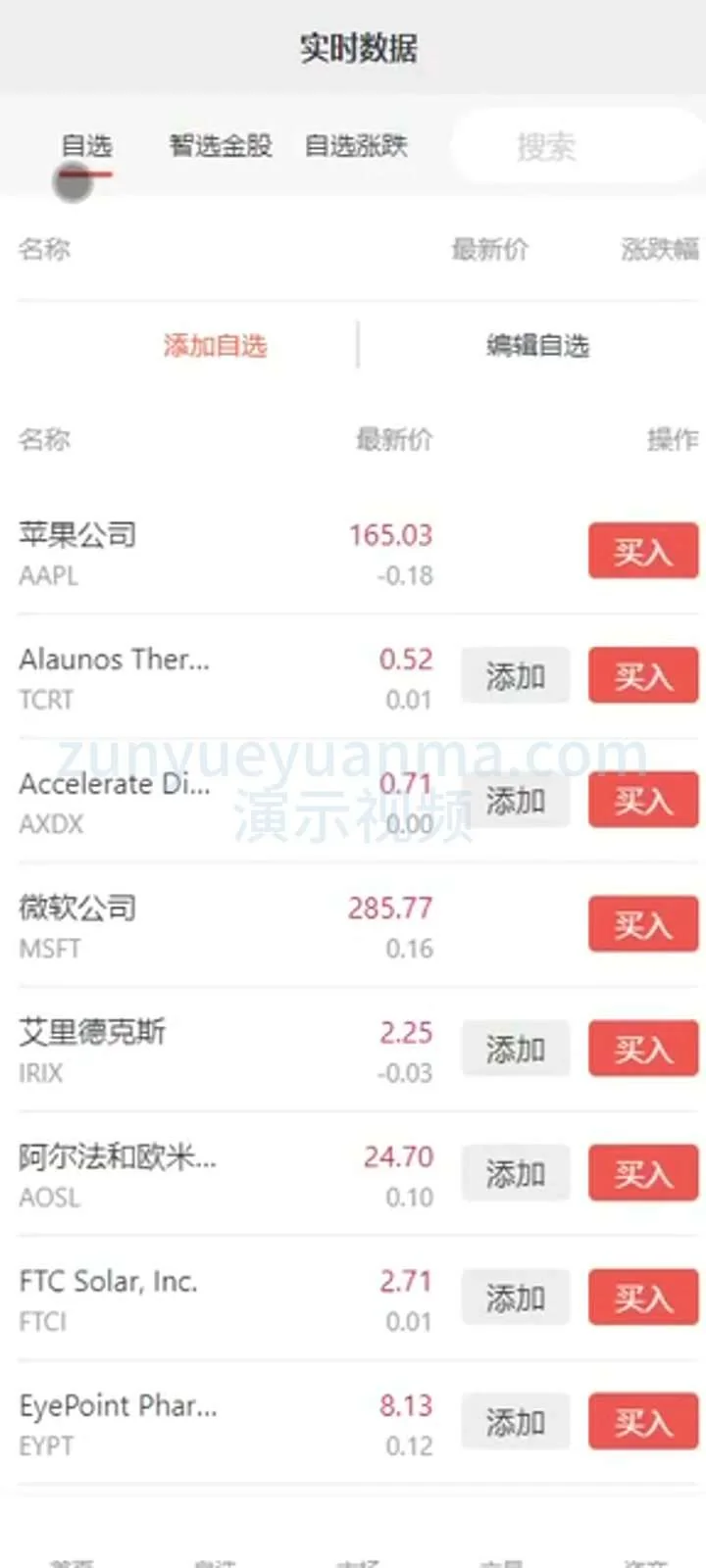Switch to the 智选金股 tab

(221, 147)
